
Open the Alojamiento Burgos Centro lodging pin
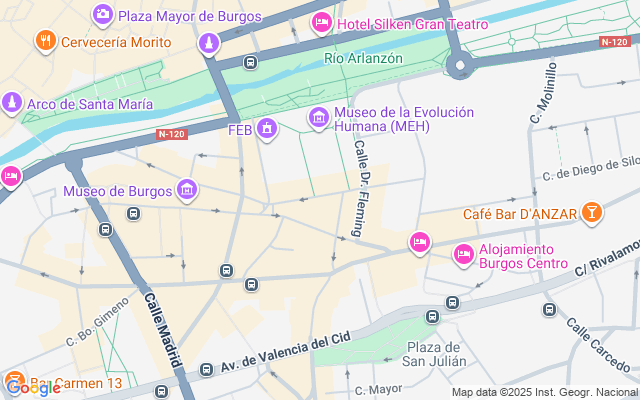pyautogui.click(x=464, y=255)
